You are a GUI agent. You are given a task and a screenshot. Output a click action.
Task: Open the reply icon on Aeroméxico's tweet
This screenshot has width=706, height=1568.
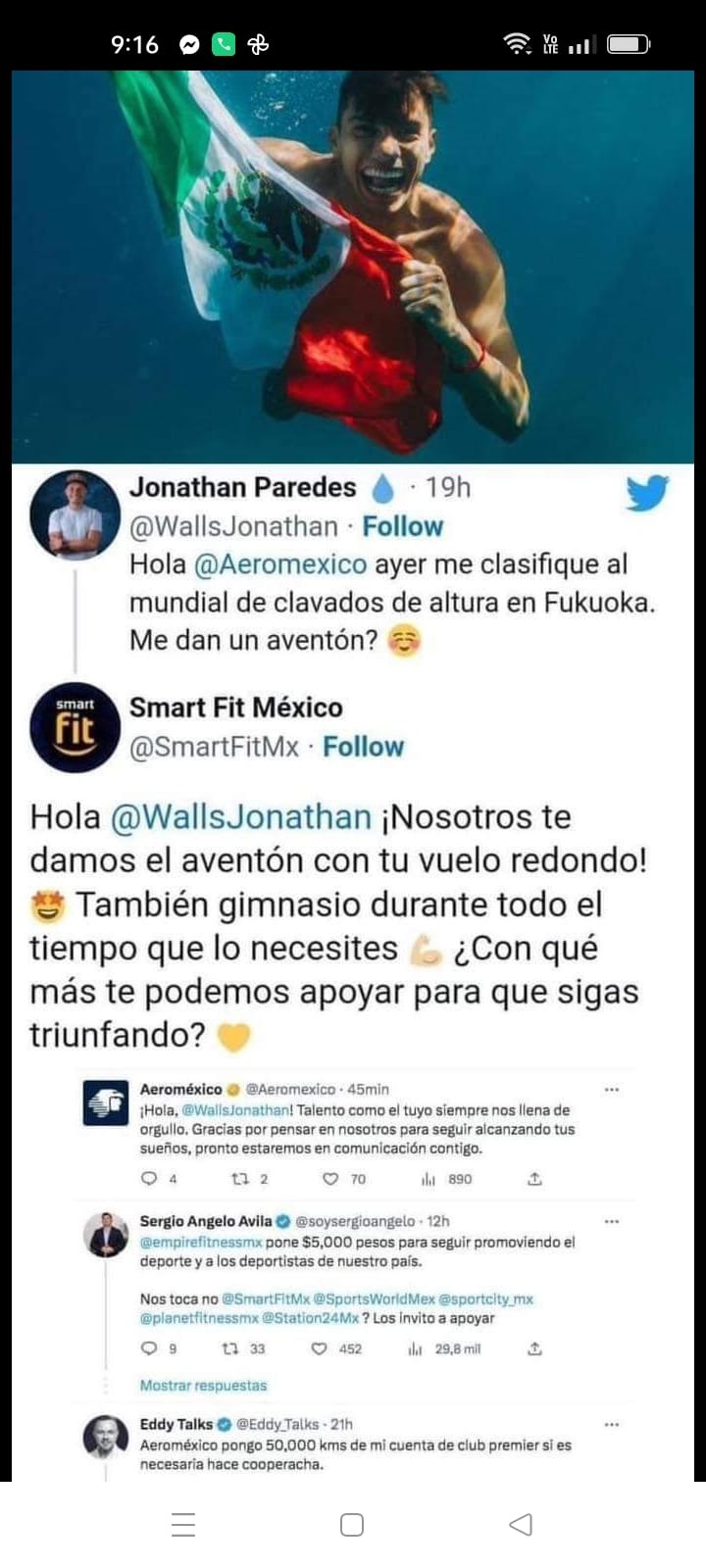click(145, 1179)
